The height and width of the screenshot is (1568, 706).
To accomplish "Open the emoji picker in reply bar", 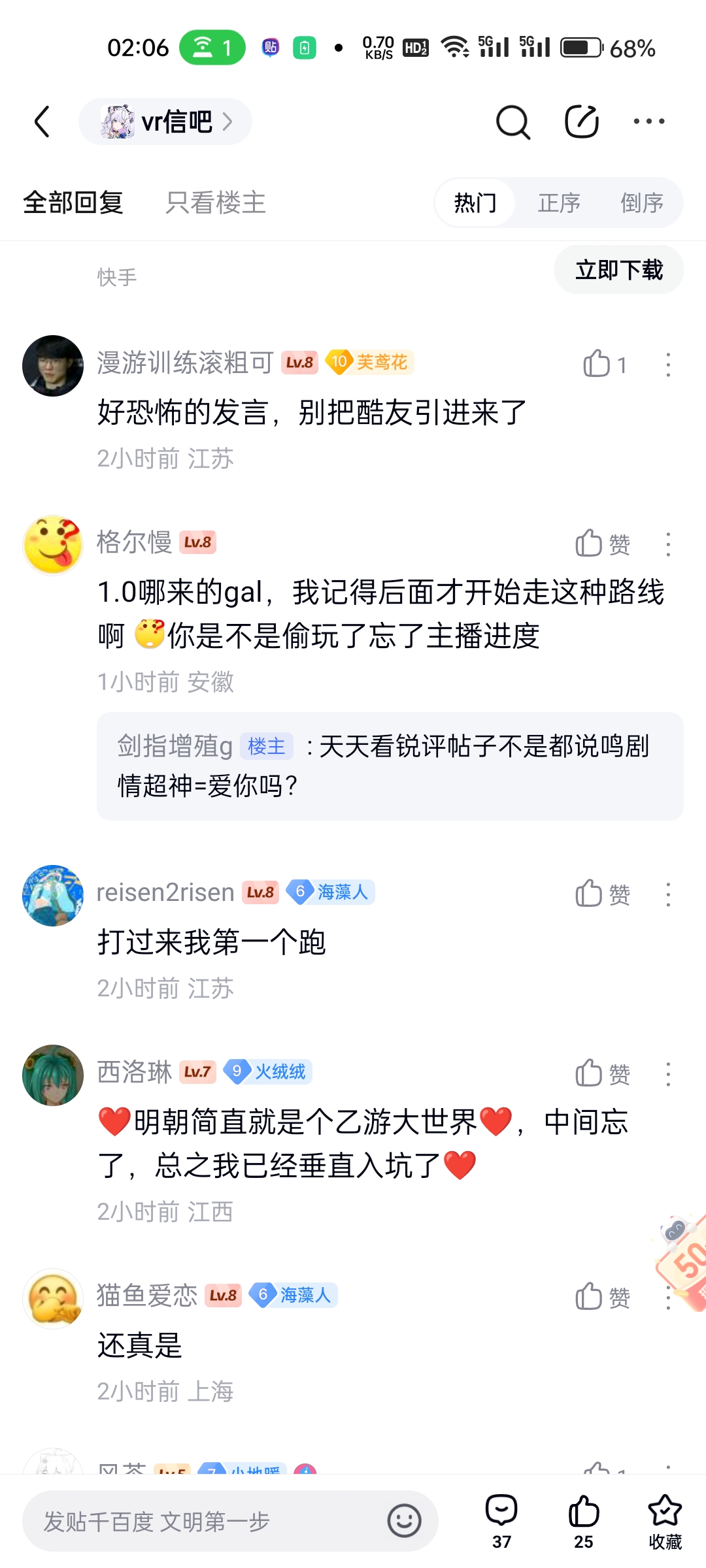I will click(x=404, y=1521).
